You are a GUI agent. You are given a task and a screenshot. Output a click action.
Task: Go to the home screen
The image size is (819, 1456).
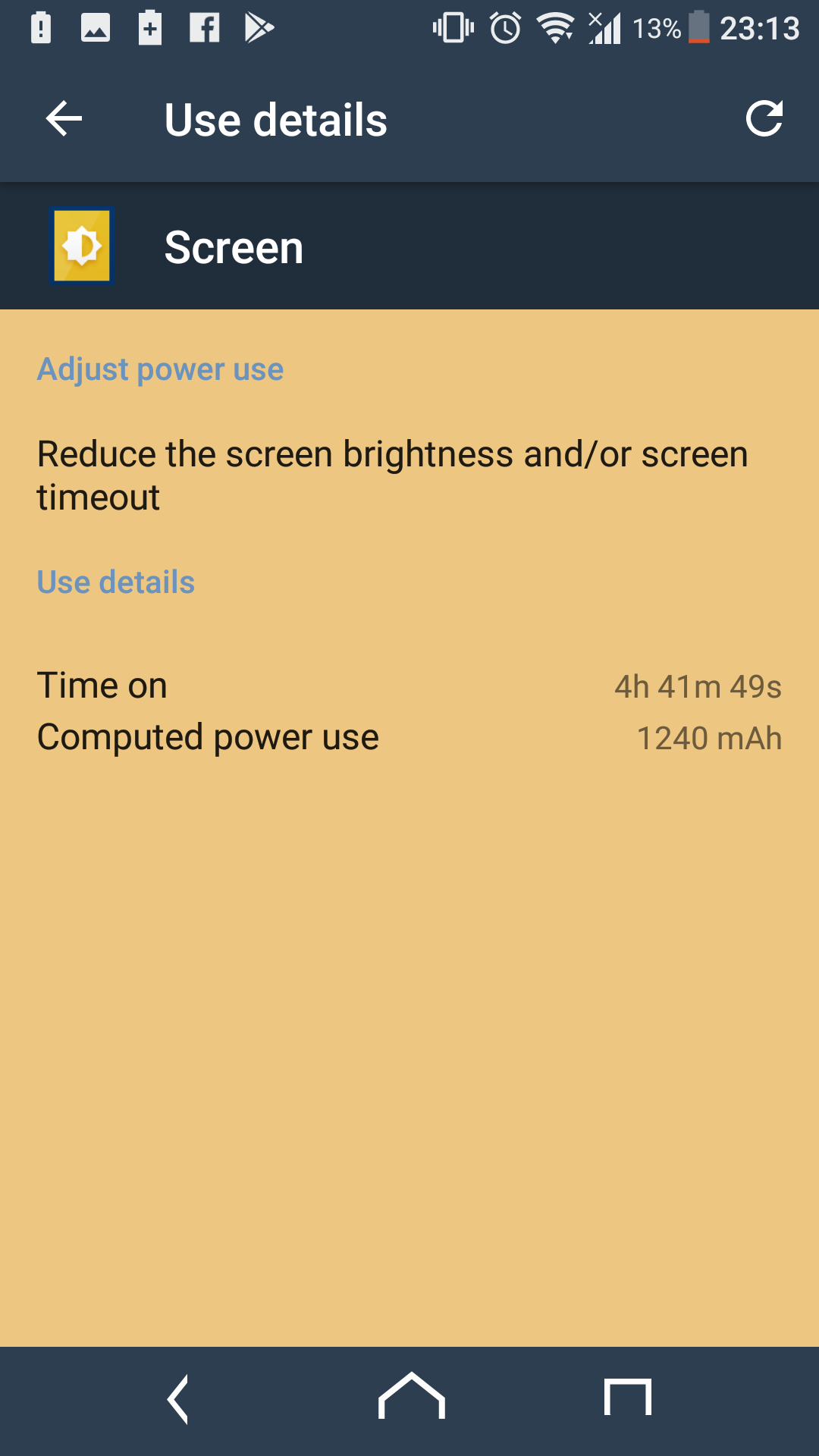[410, 1397]
